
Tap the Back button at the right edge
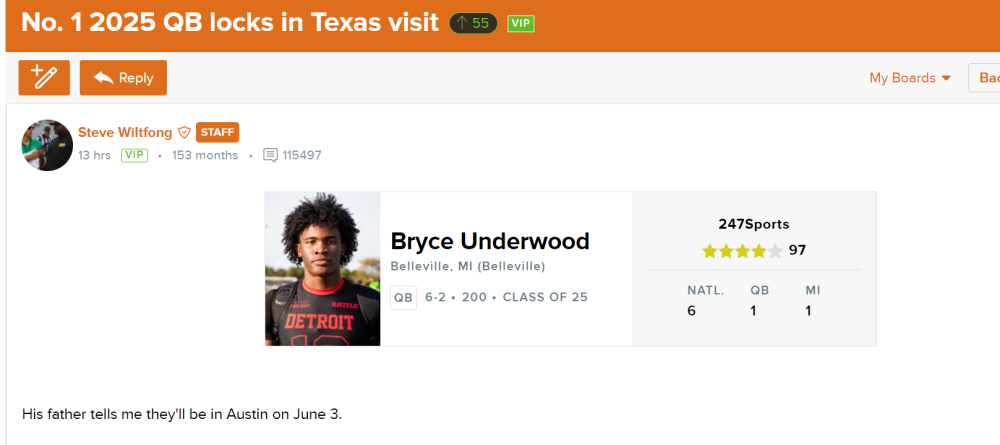pos(985,78)
